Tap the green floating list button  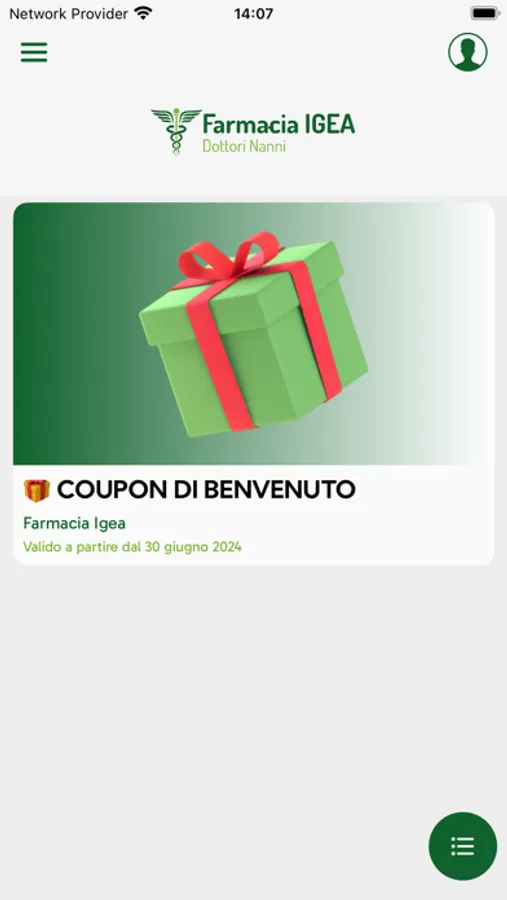(x=462, y=845)
